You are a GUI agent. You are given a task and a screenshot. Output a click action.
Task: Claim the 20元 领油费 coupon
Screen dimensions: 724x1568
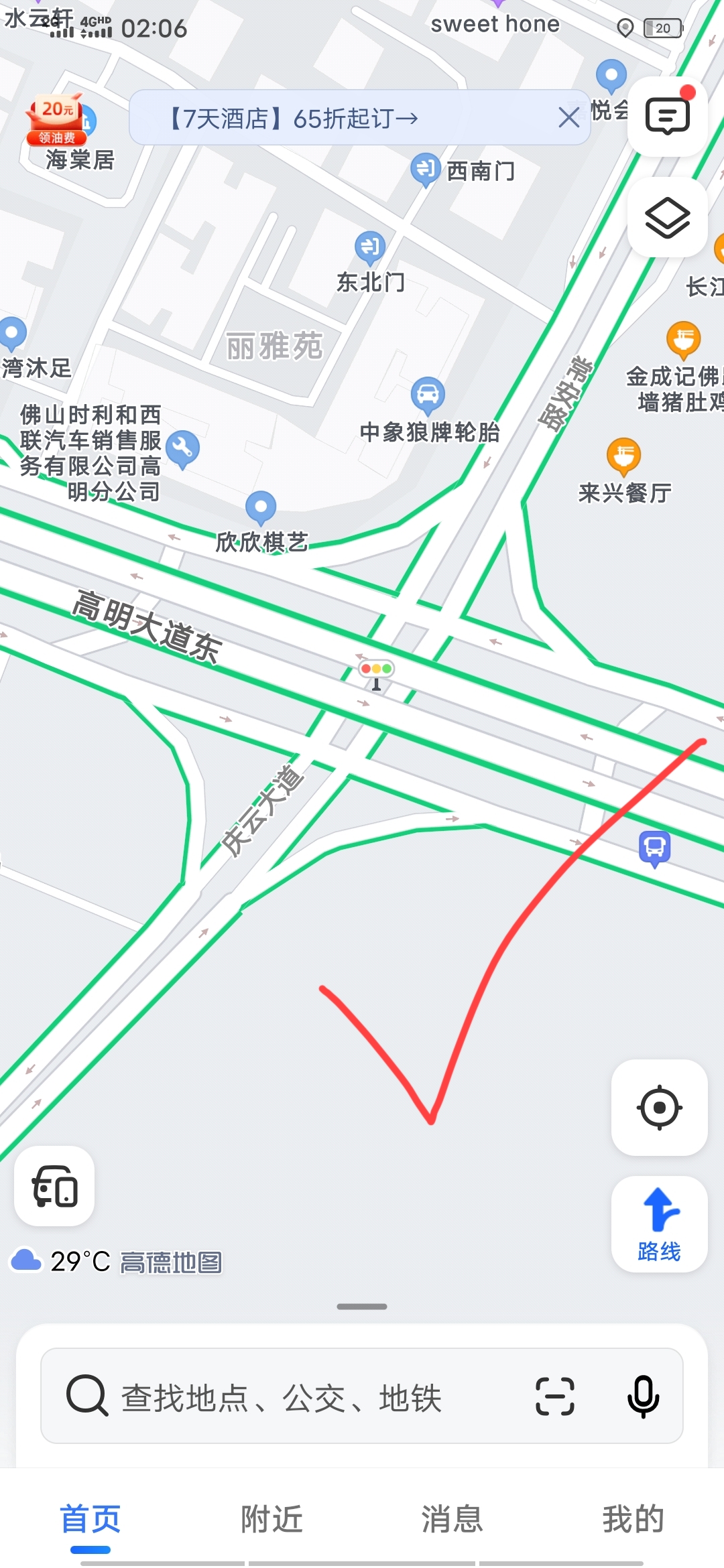click(x=57, y=119)
